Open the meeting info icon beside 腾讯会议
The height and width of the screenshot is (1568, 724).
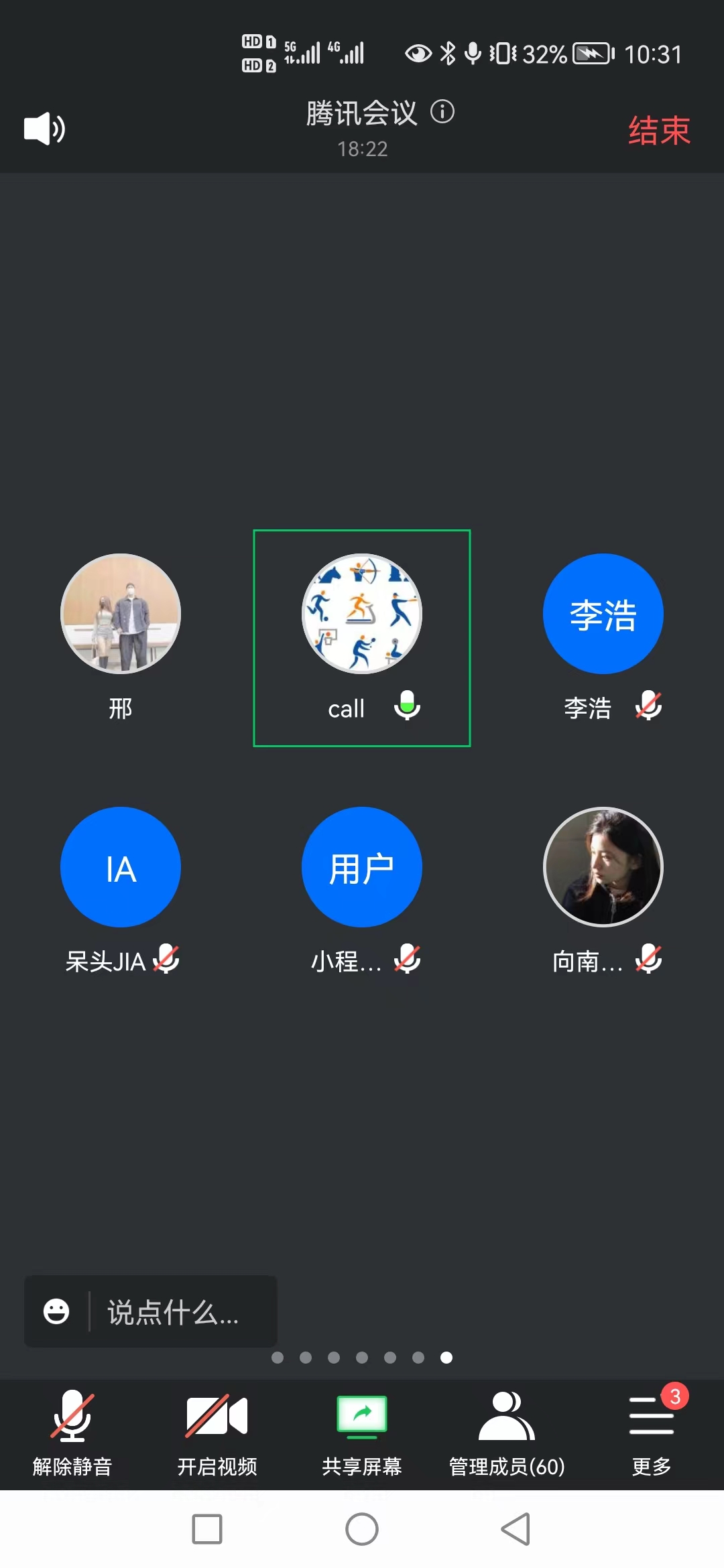[x=442, y=111]
